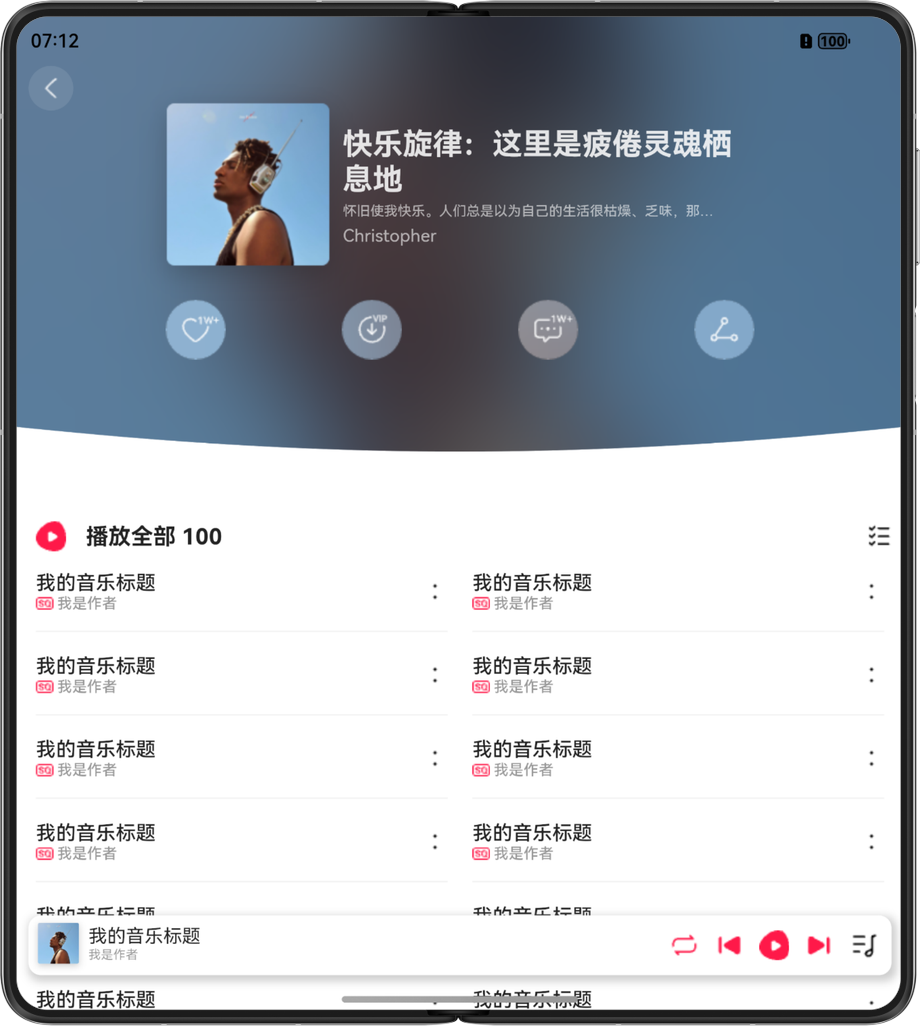This screenshot has width=920, height=1026.
Task: Open the play queue from mini player
Action: coord(864,945)
